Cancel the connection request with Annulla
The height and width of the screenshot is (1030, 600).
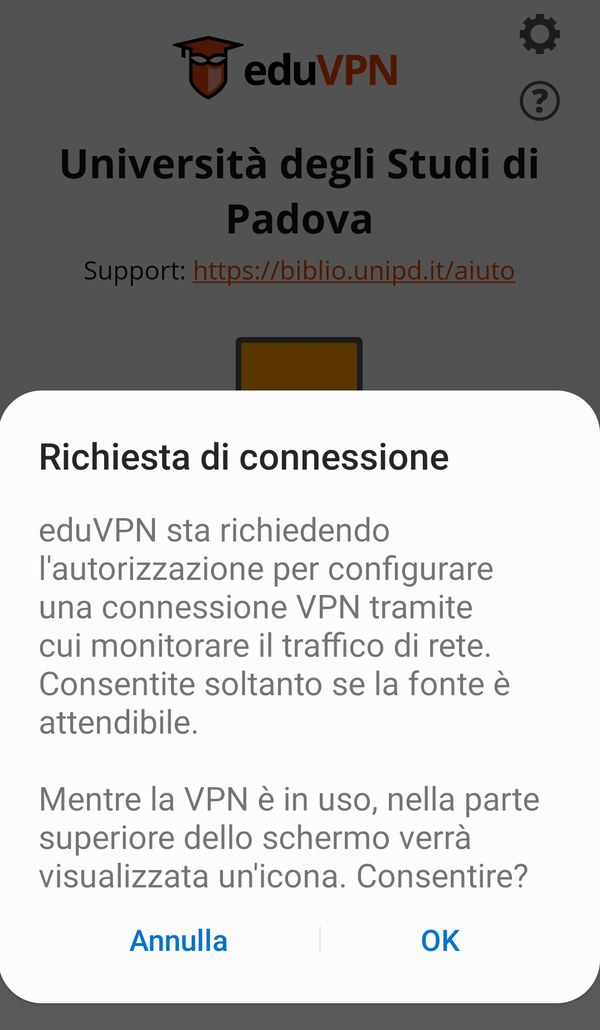178,940
